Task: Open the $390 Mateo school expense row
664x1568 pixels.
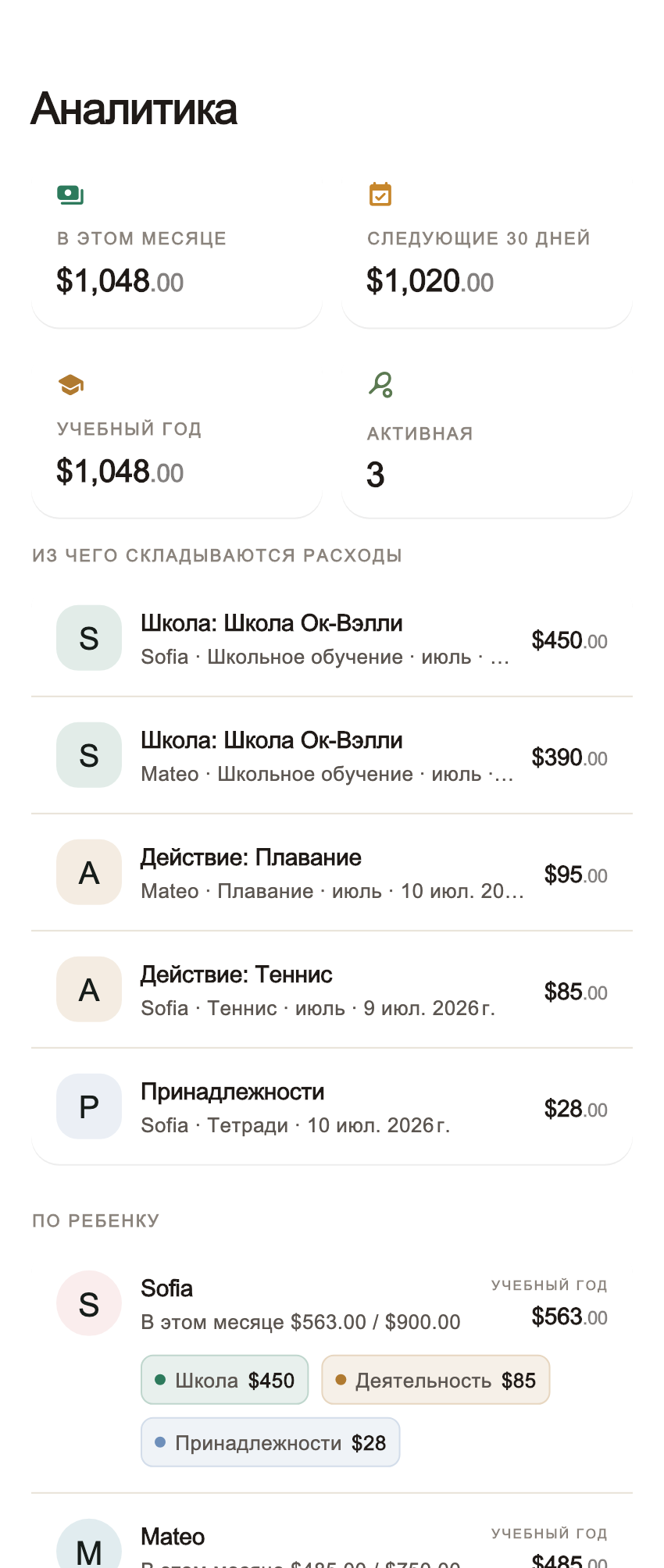Action: click(332, 755)
